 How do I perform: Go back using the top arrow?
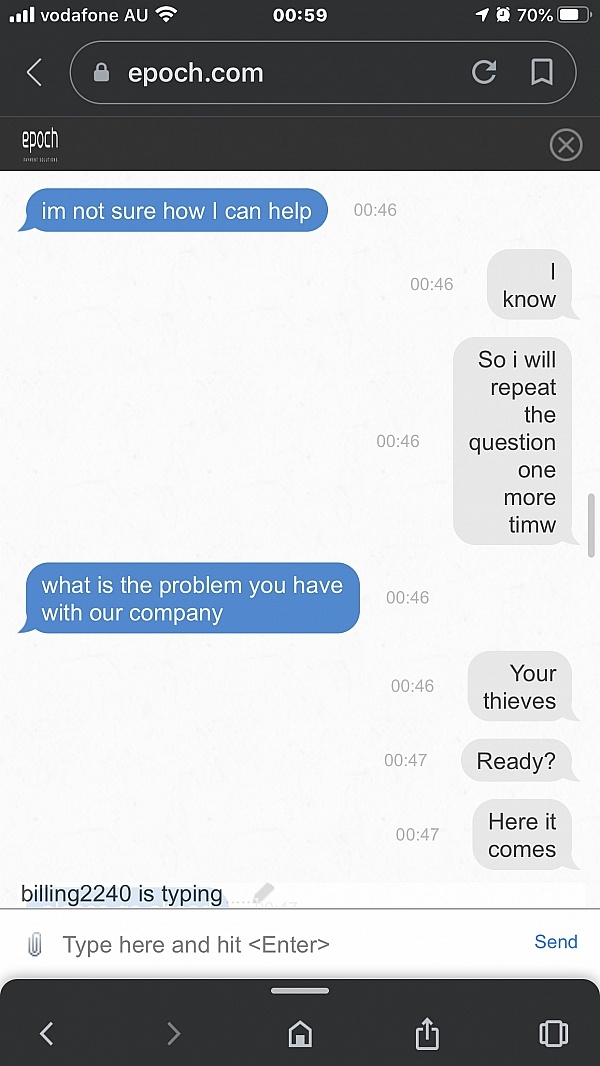click(x=34, y=72)
